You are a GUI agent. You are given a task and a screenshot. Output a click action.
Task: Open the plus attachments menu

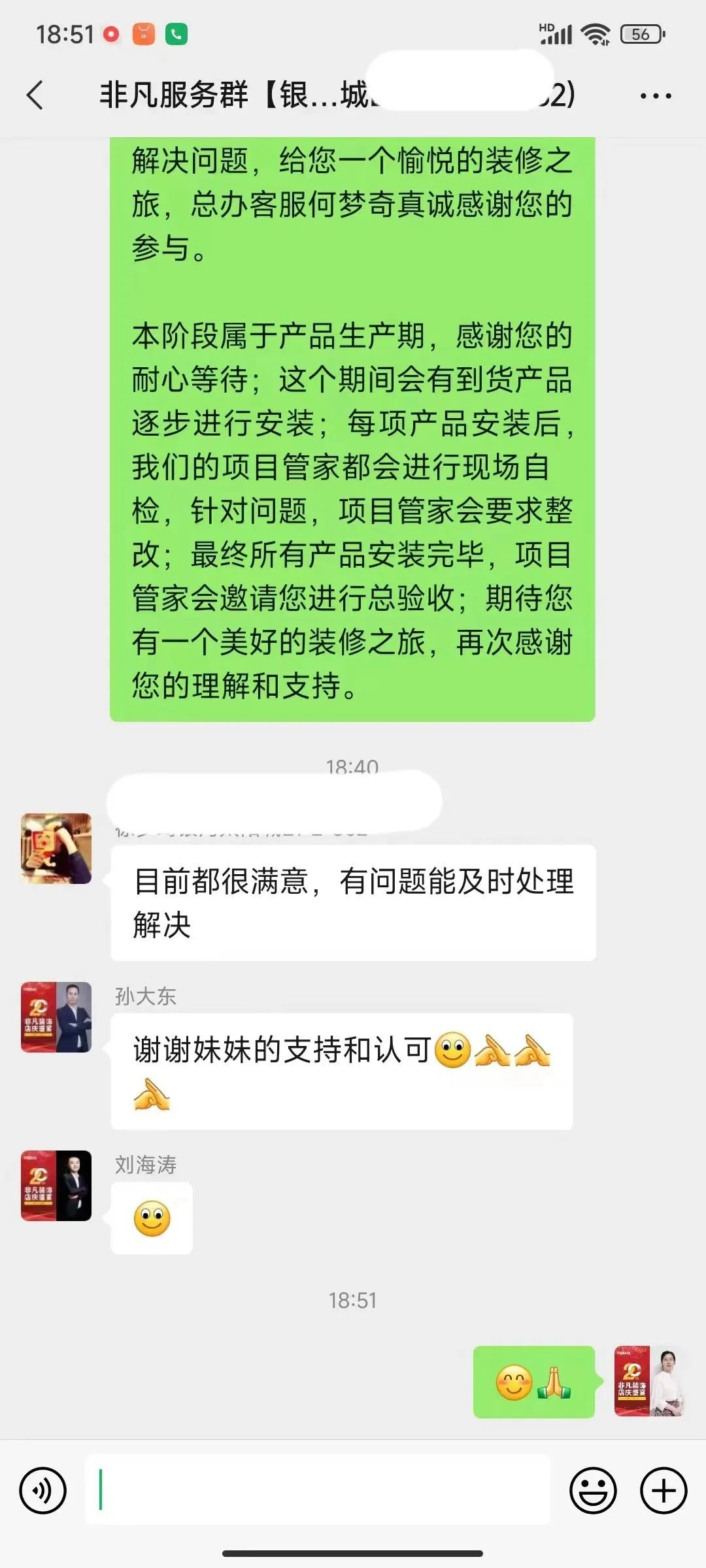pos(663,1491)
